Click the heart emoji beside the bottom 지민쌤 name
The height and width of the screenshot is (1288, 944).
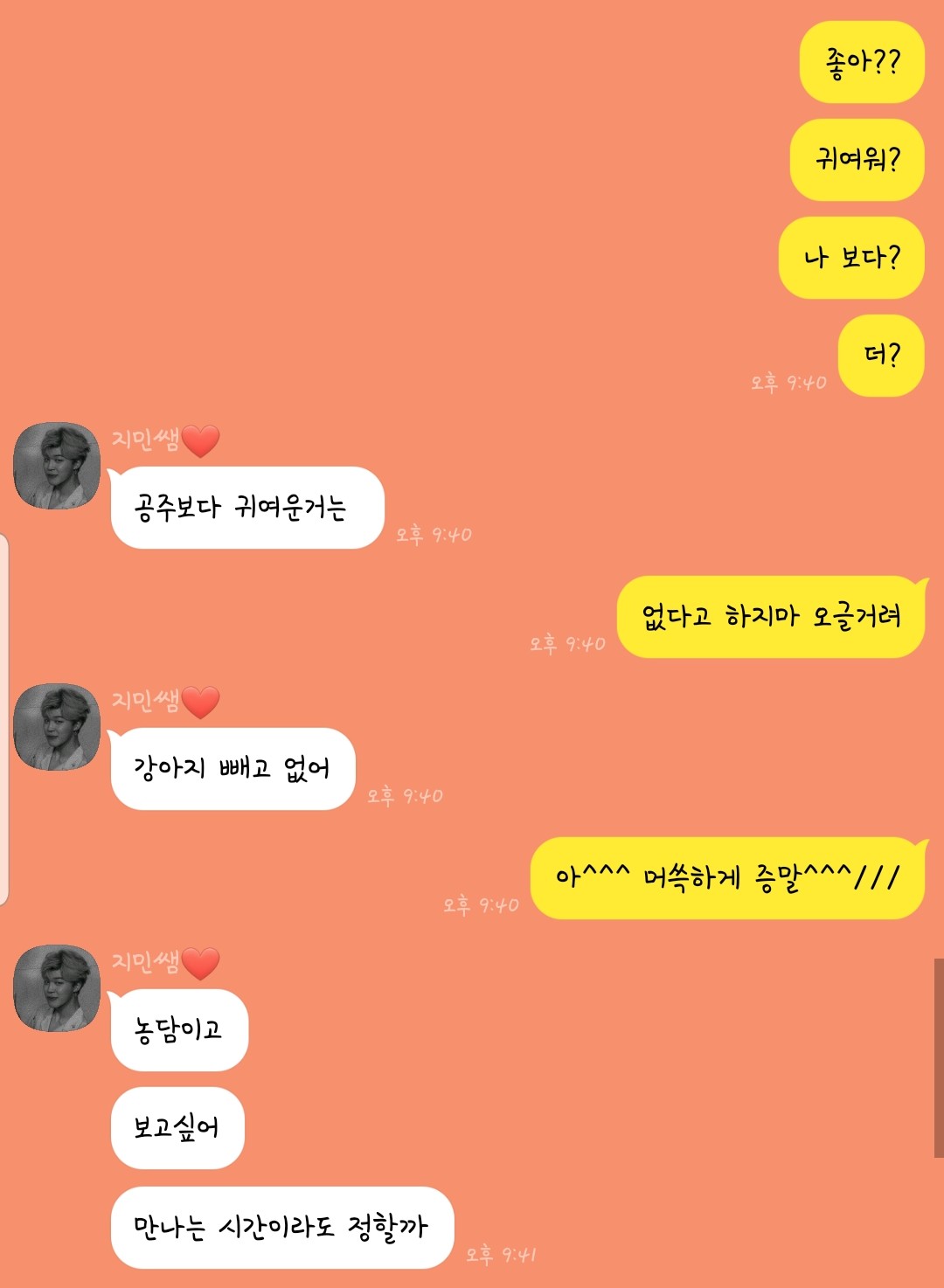pos(201,961)
